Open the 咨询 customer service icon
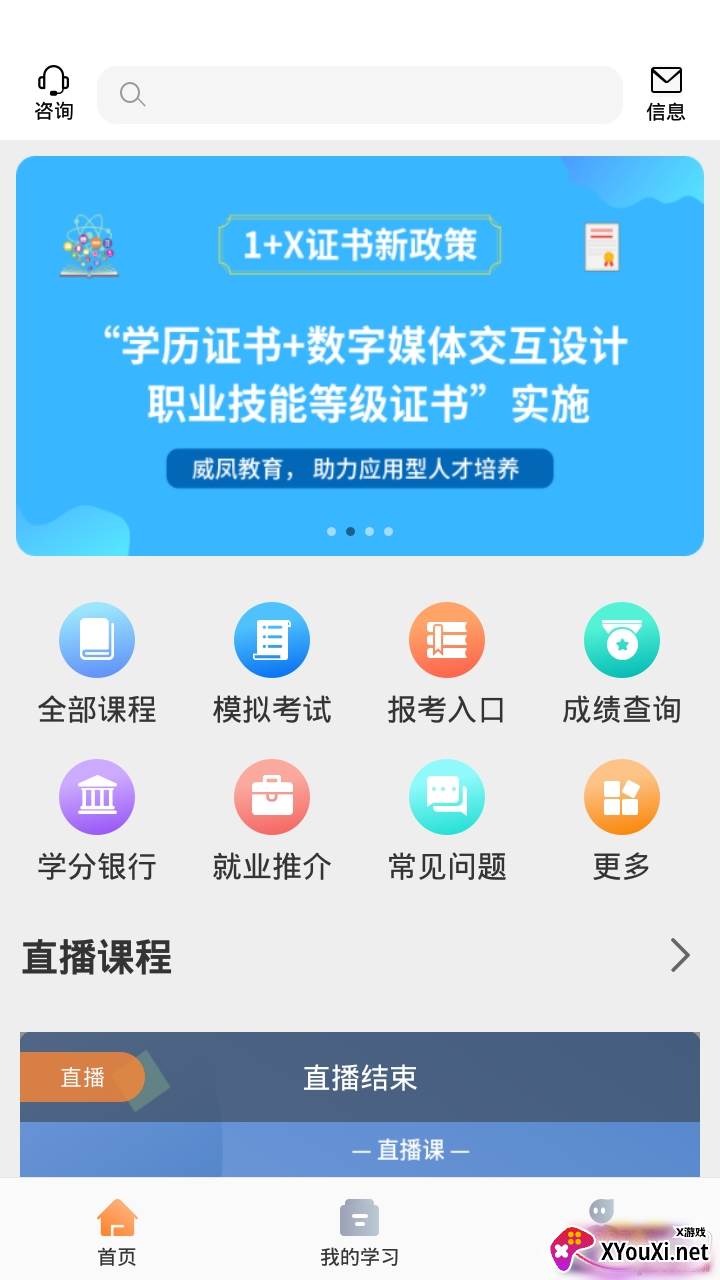 point(53,94)
